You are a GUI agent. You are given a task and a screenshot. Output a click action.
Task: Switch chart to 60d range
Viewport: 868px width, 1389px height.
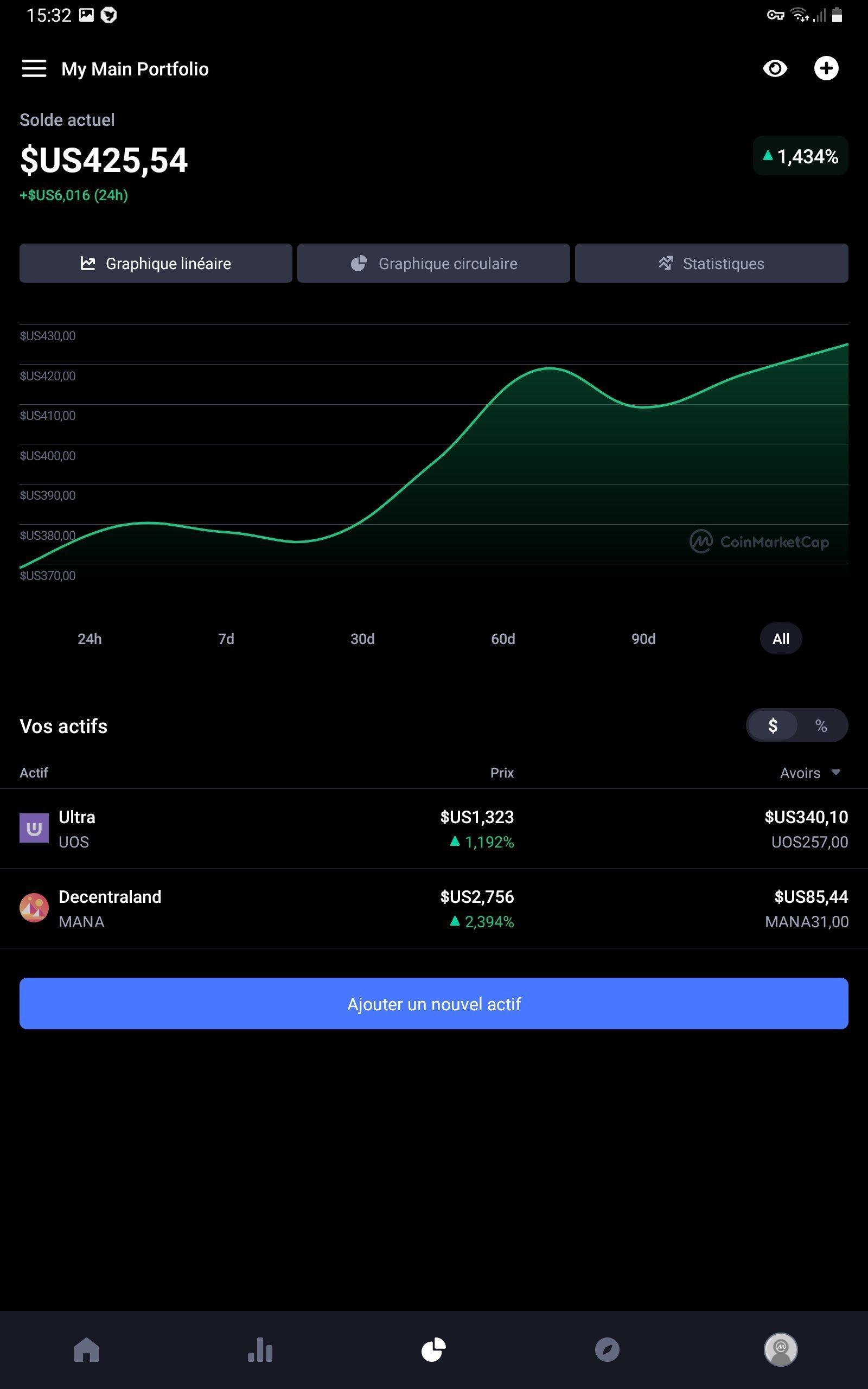[x=503, y=639]
